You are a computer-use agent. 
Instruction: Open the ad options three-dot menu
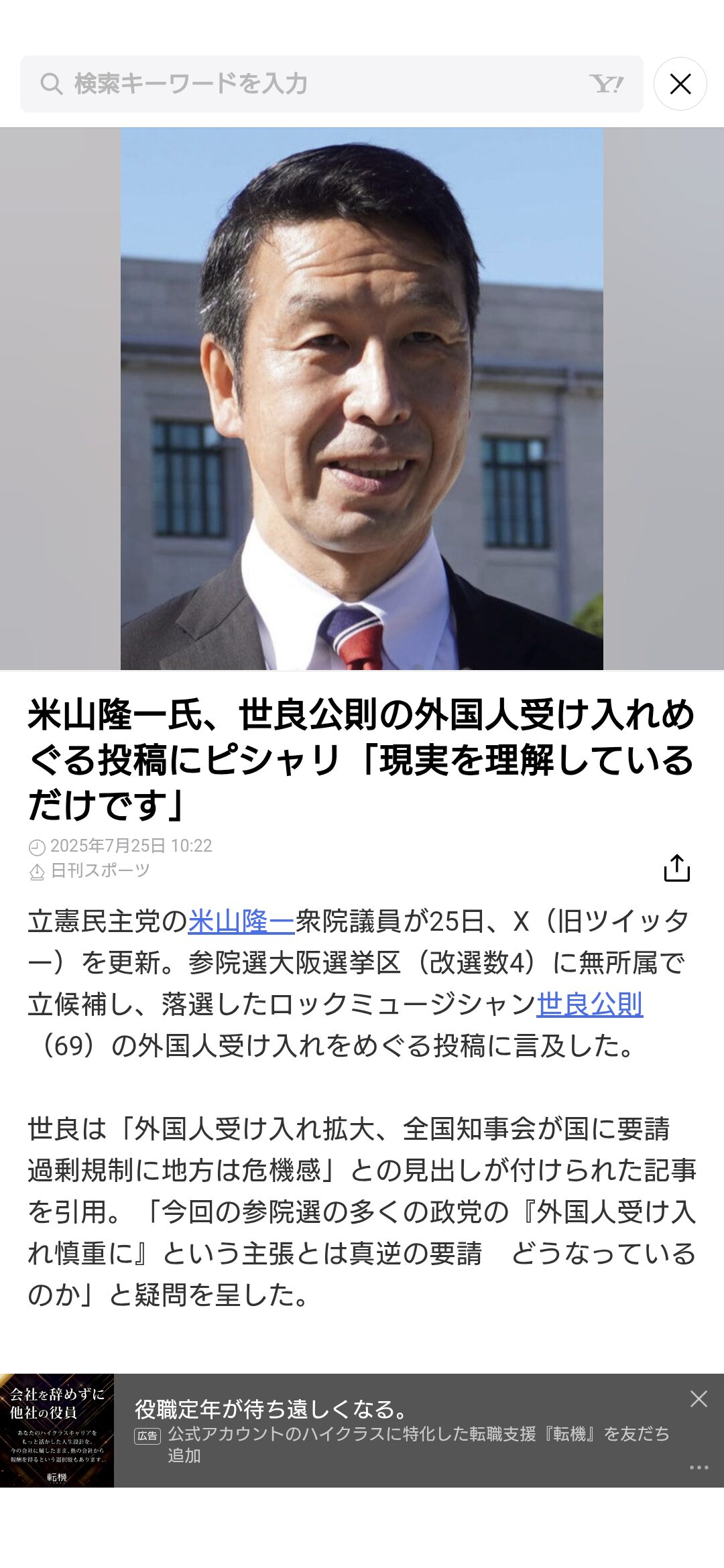point(699,1467)
